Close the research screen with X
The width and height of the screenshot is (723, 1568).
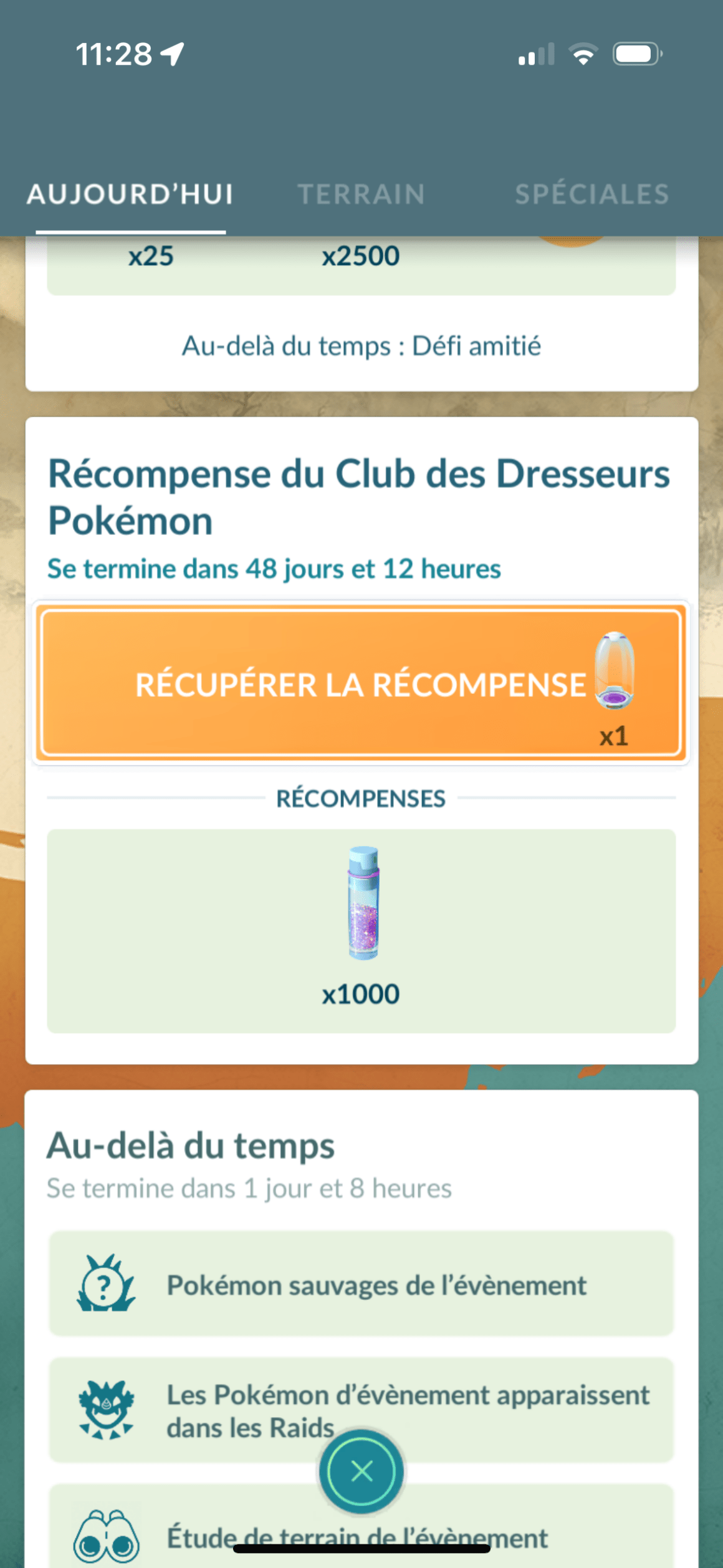pos(361,1472)
